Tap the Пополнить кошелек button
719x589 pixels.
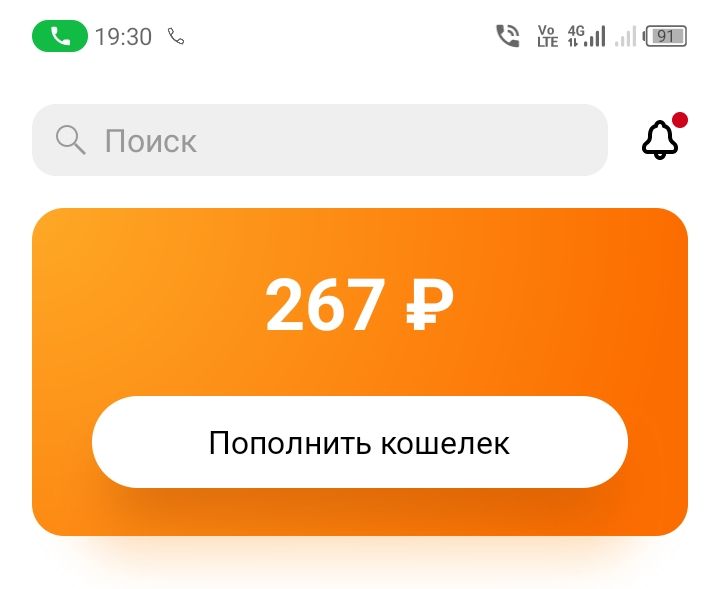click(359, 442)
